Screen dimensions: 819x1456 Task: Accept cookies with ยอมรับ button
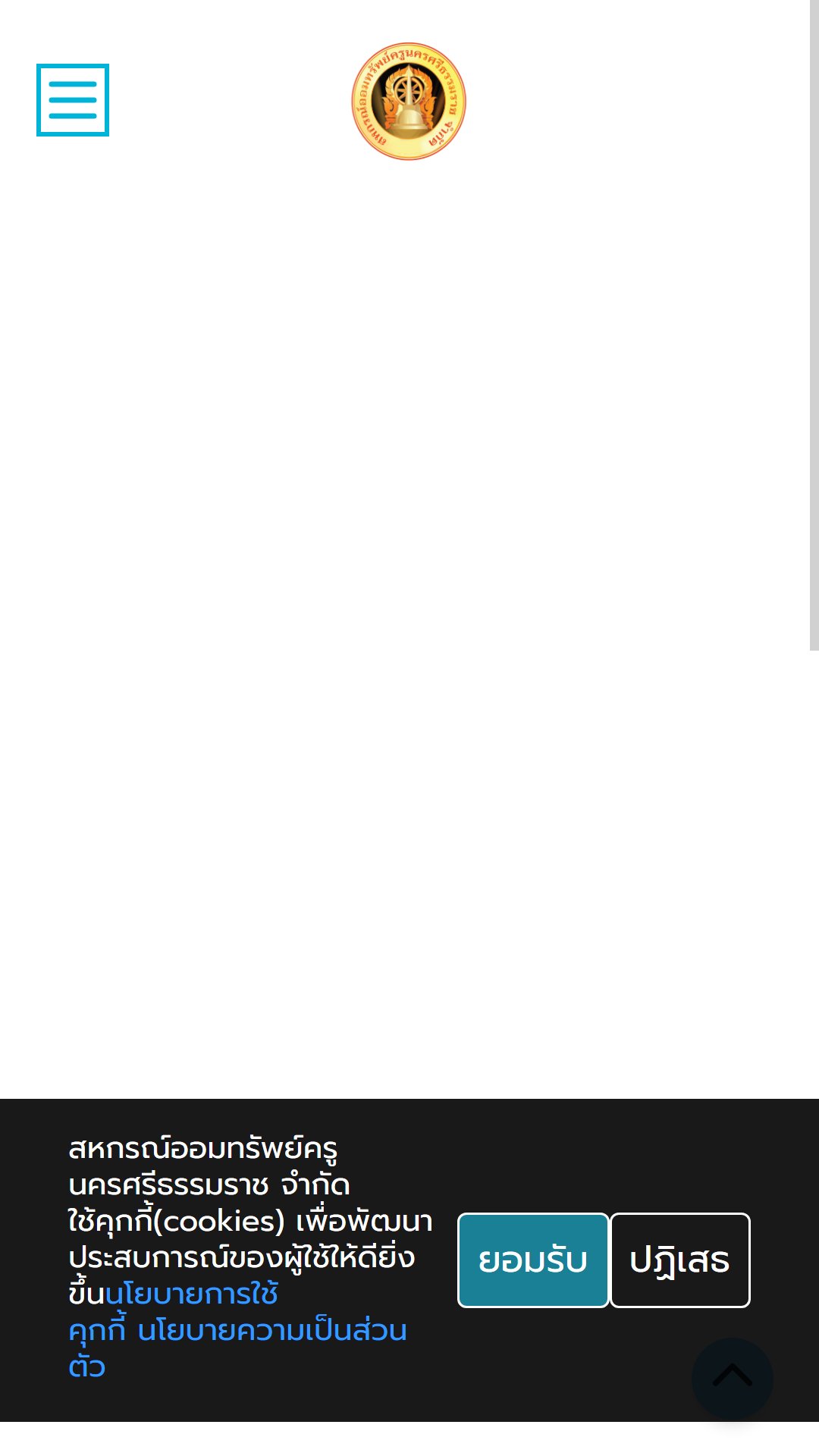533,1260
